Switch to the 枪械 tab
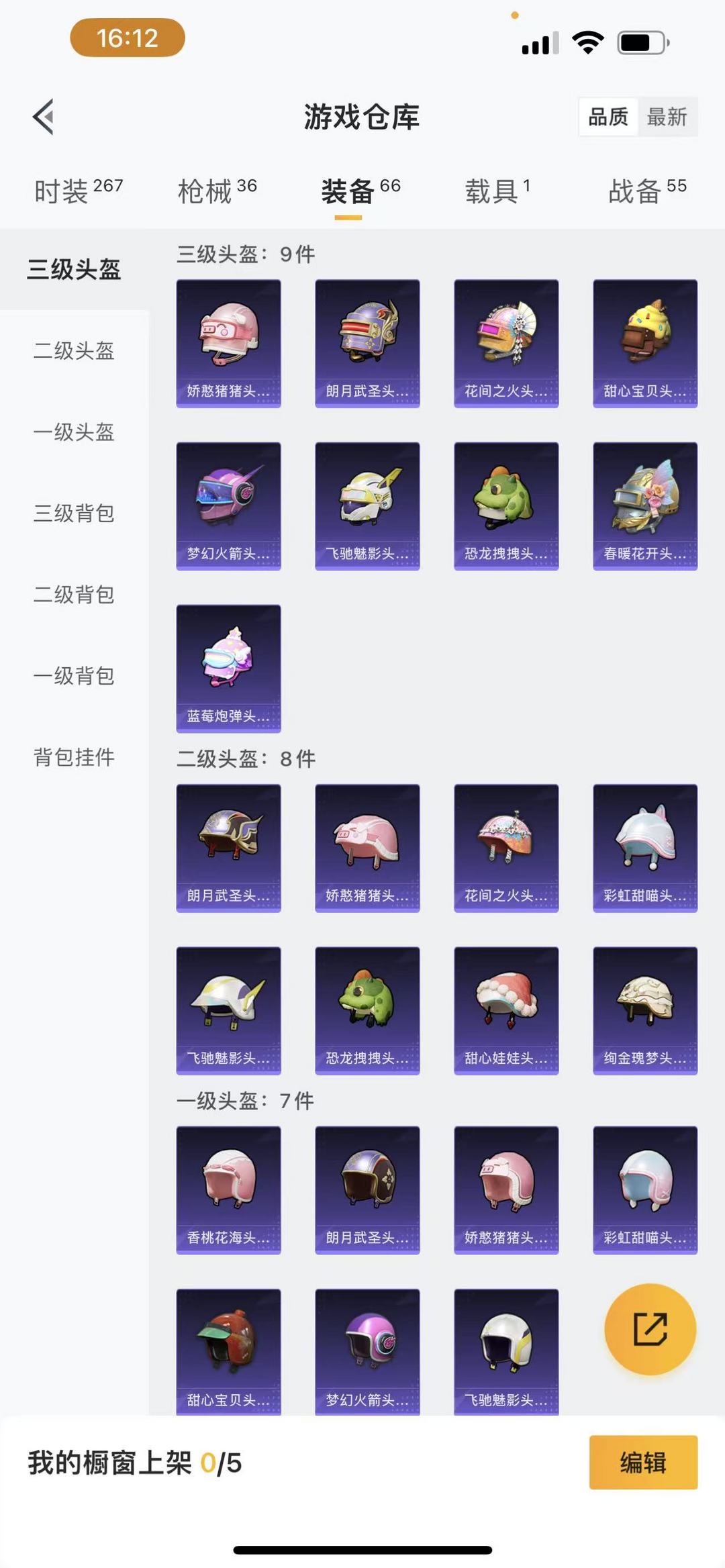The height and width of the screenshot is (1568, 725). [217, 191]
